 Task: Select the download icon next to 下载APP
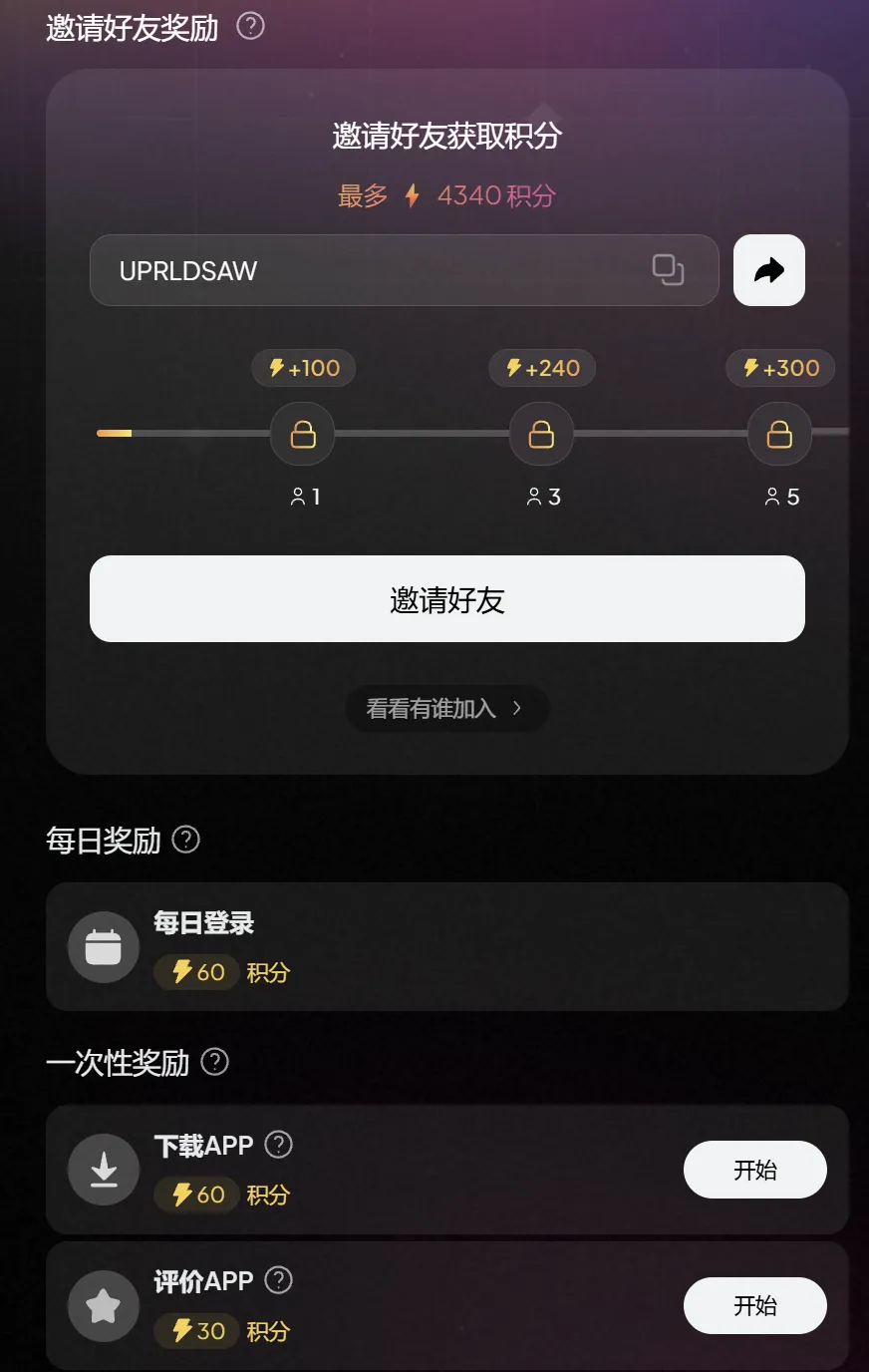pos(103,1170)
